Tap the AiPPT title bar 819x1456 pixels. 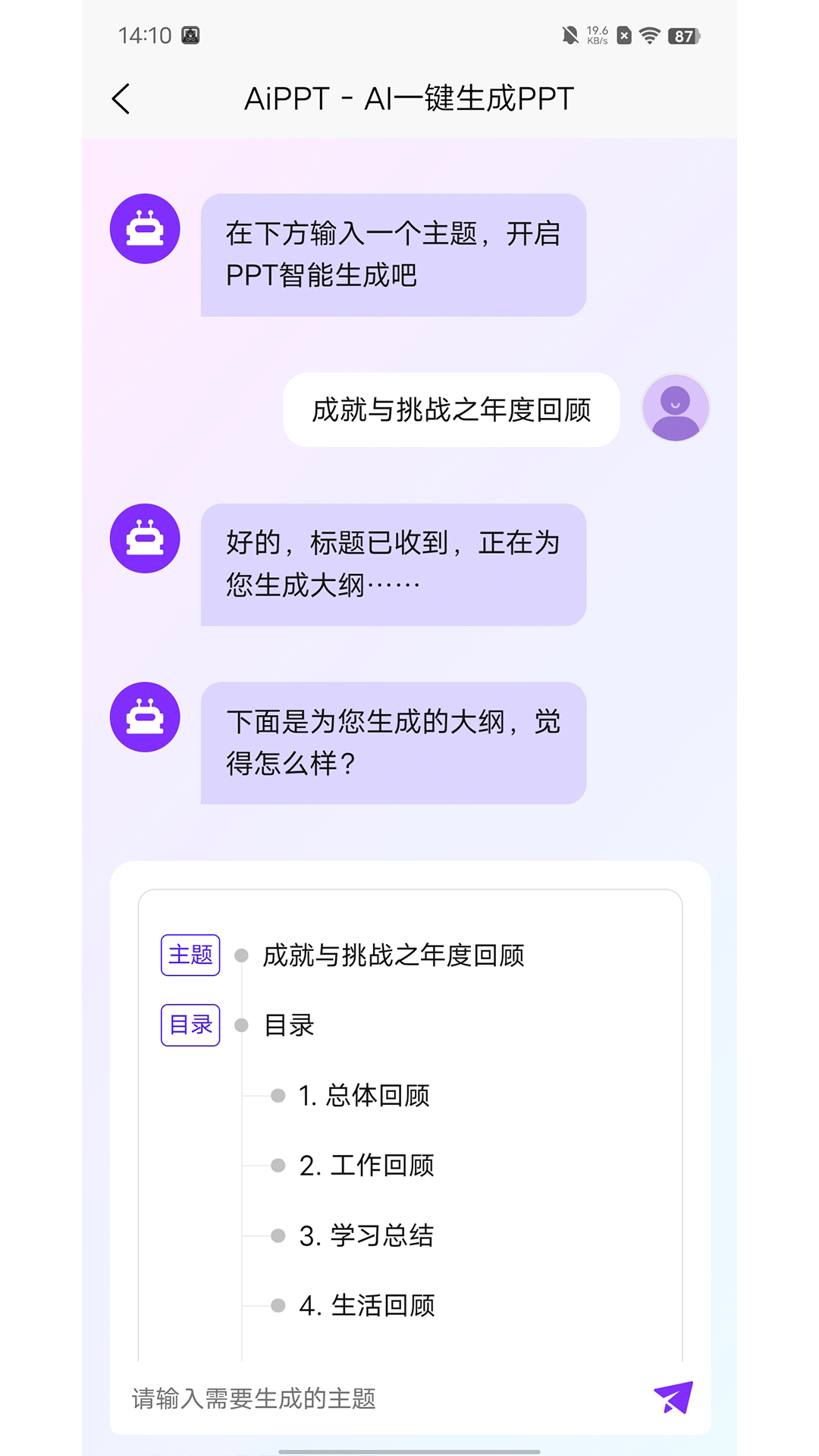(x=409, y=99)
